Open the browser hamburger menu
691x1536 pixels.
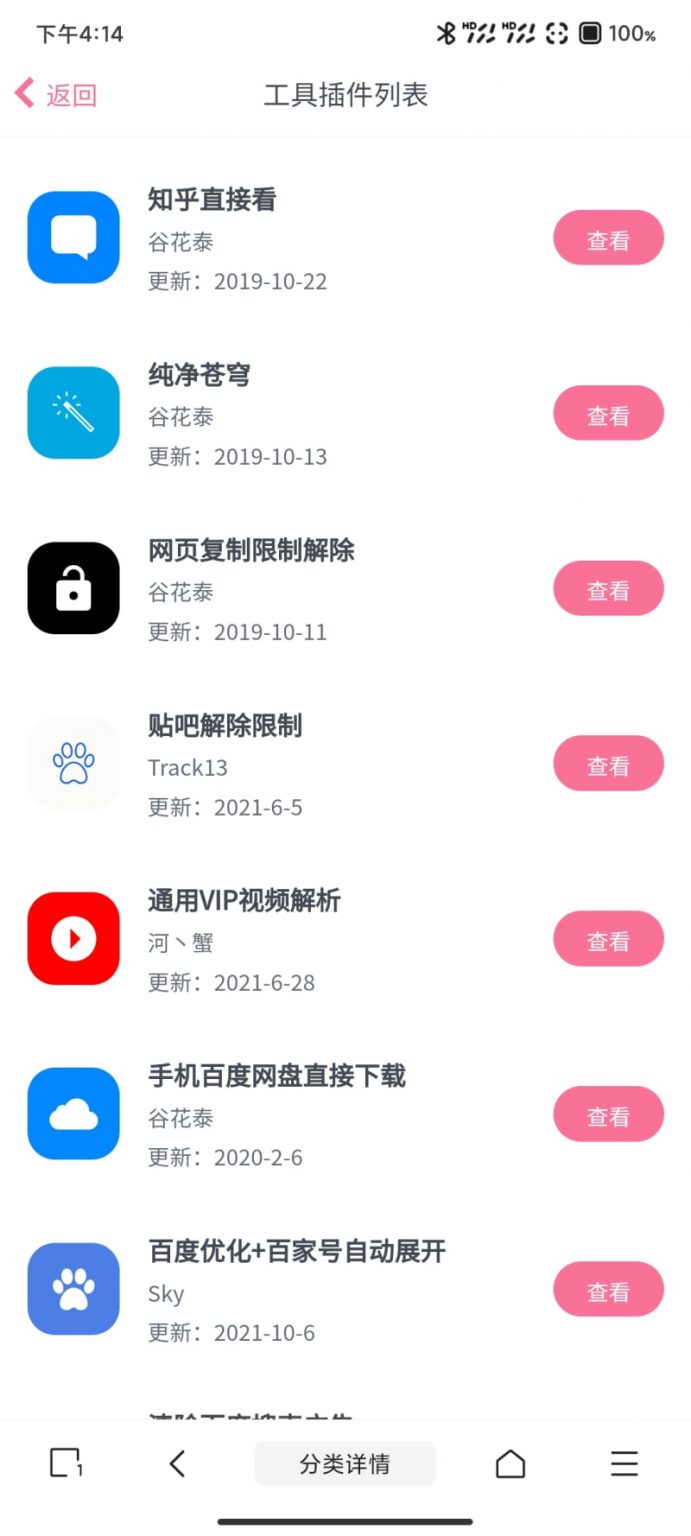click(x=624, y=1464)
